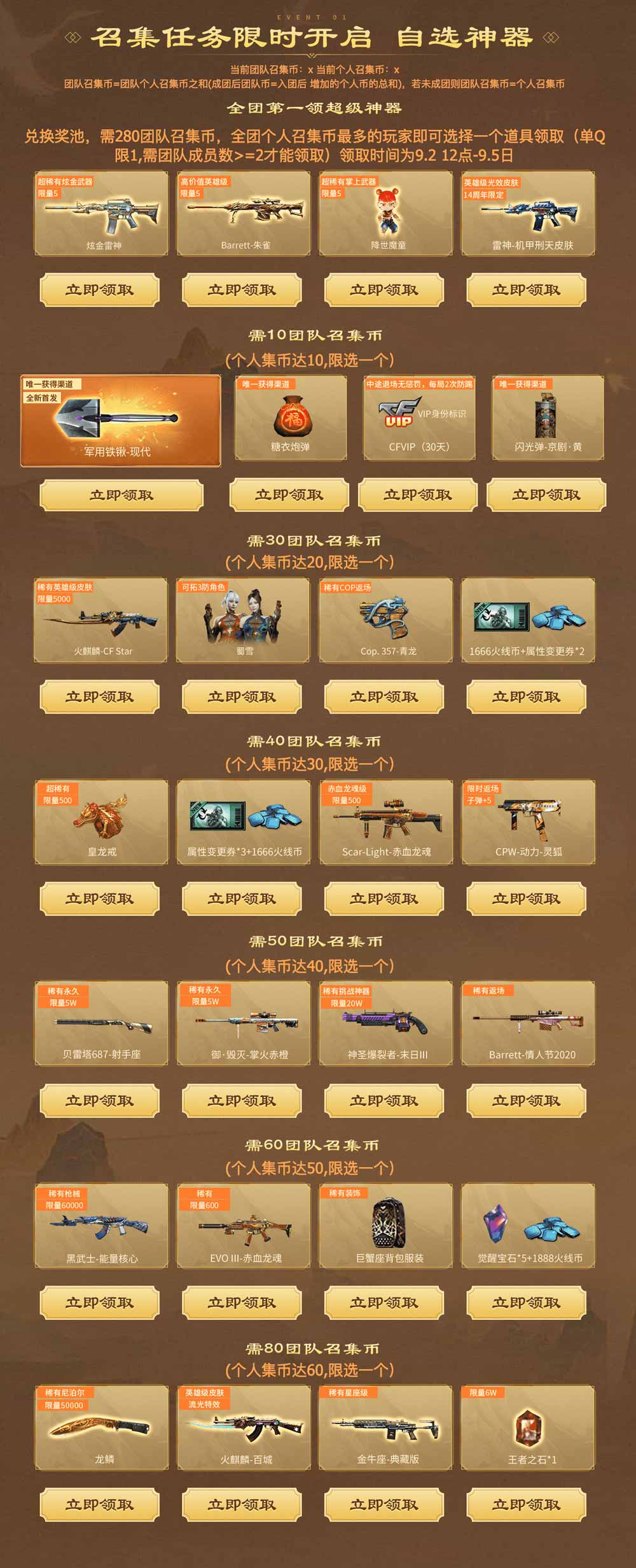Claim the Cop. 357-青龙 pistol
This screenshot has height=1568, width=636.
click(384, 697)
